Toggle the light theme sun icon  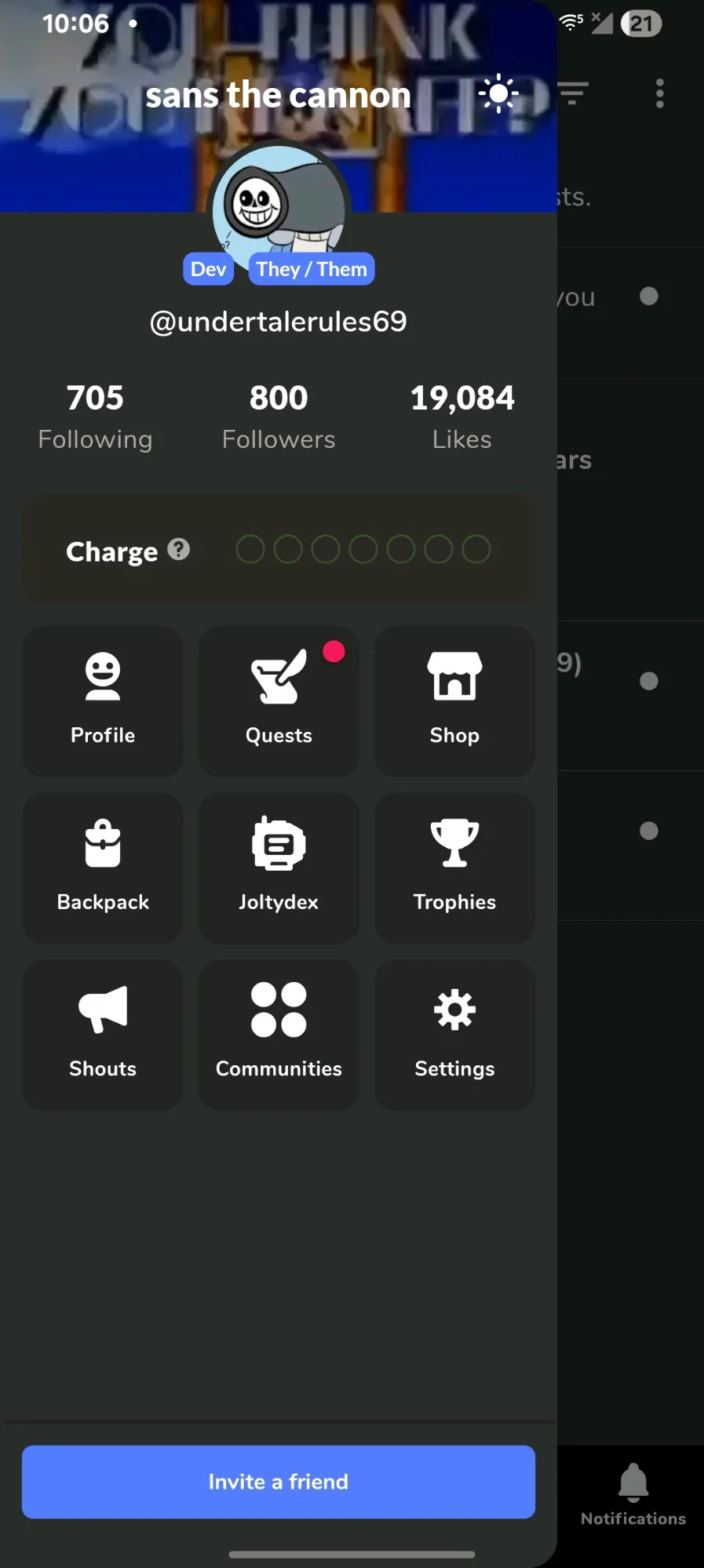pos(498,94)
